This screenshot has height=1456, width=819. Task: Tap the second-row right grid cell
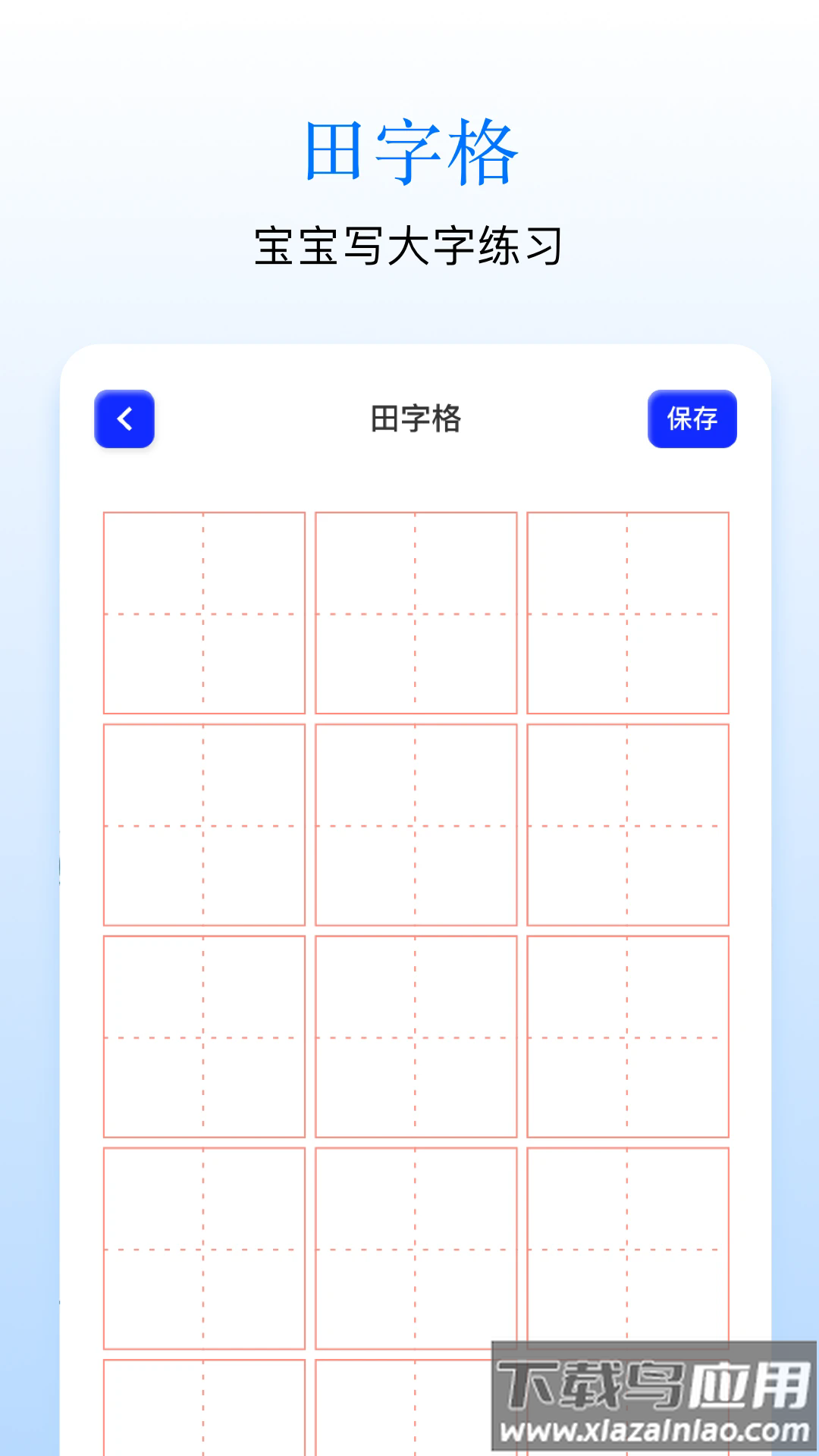(626, 824)
